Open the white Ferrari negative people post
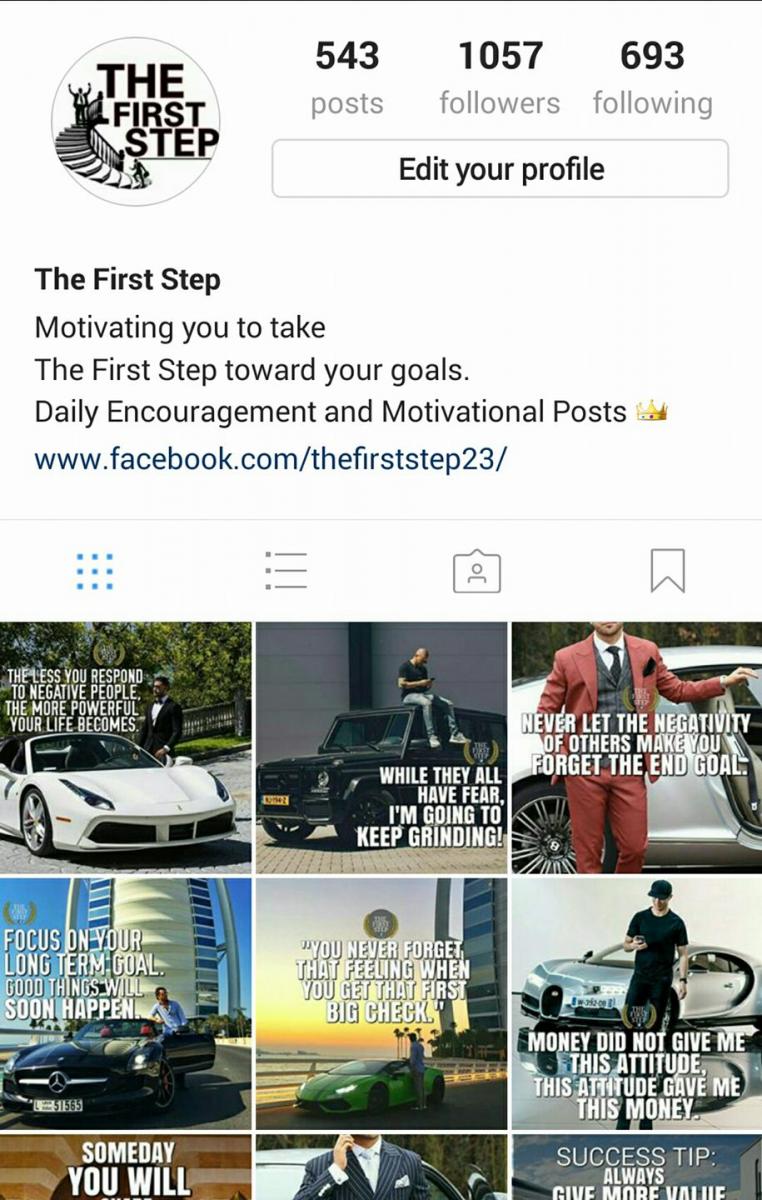The width and height of the screenshot is (762, 1200). pos(125,747)
